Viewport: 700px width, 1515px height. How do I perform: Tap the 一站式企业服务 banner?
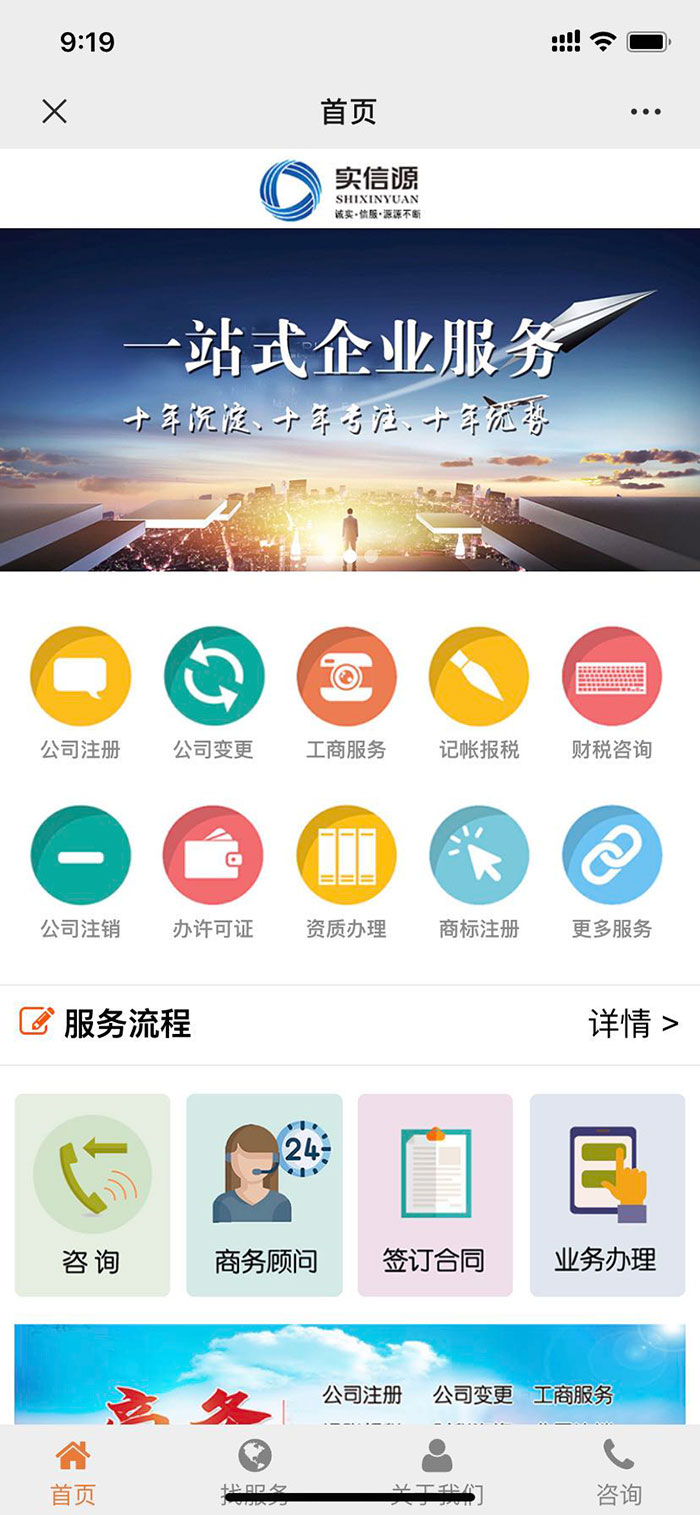pos(350,400)
